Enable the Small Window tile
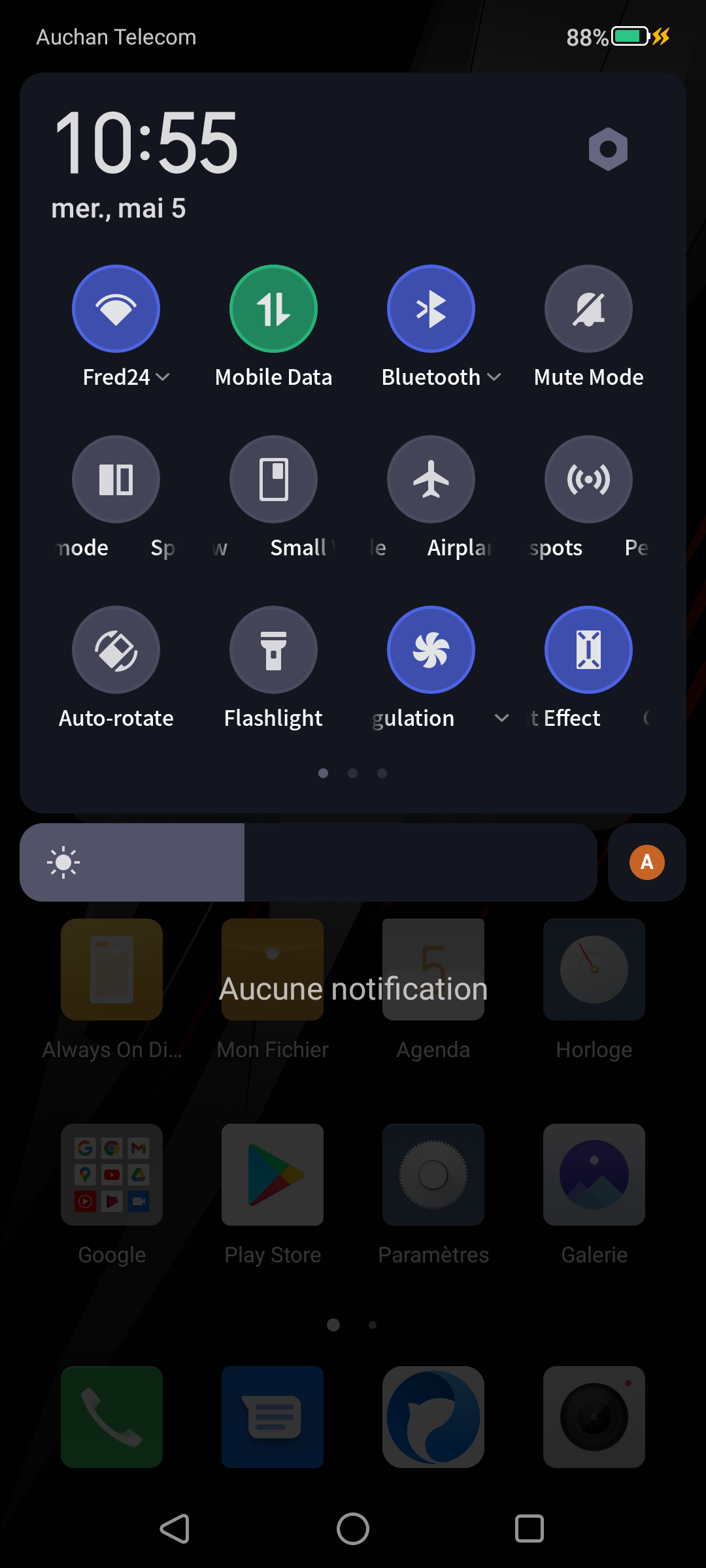 (273, 479)
